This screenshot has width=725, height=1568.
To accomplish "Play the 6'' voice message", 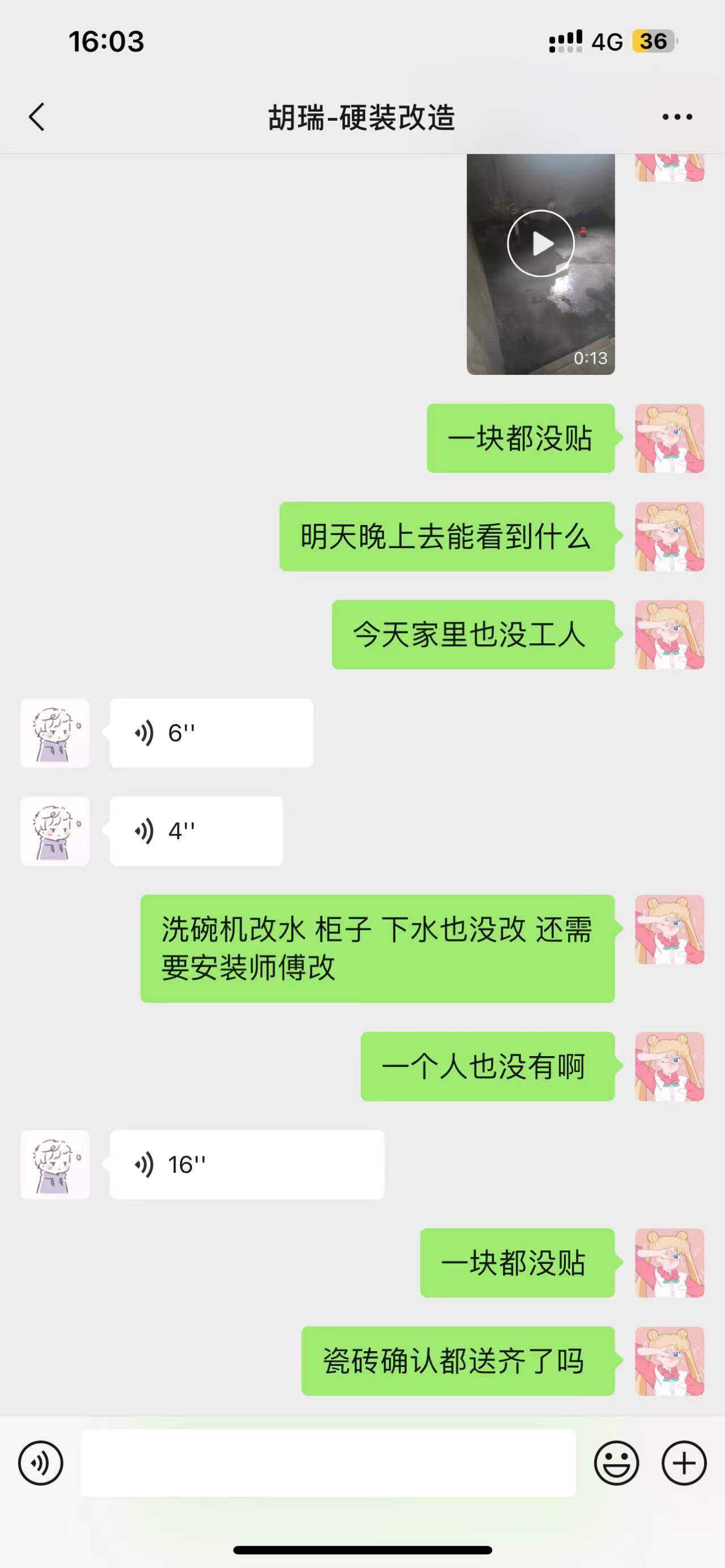I will coord(211,733).
